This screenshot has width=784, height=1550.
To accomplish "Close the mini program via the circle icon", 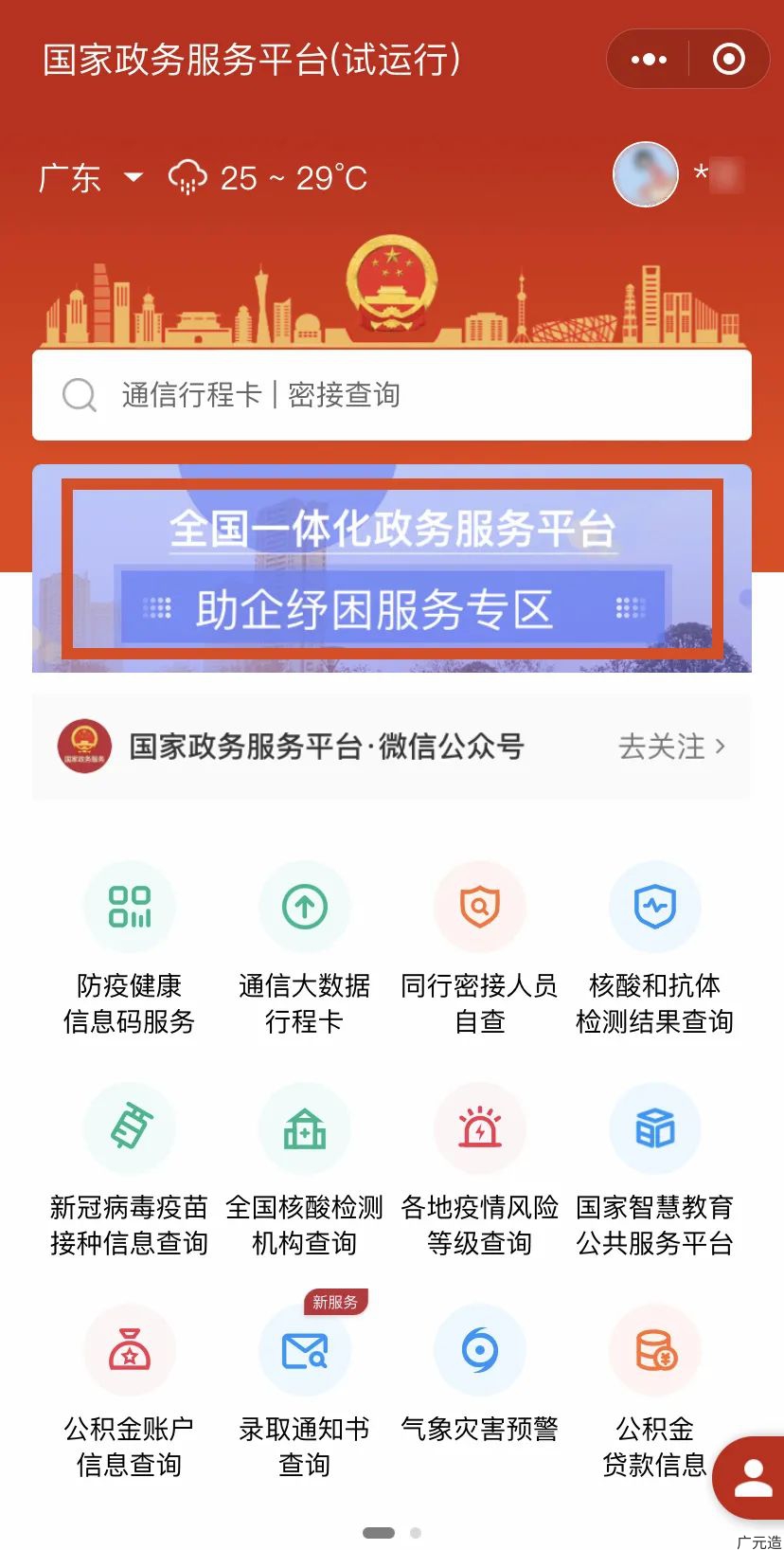I will pos(728,60).
